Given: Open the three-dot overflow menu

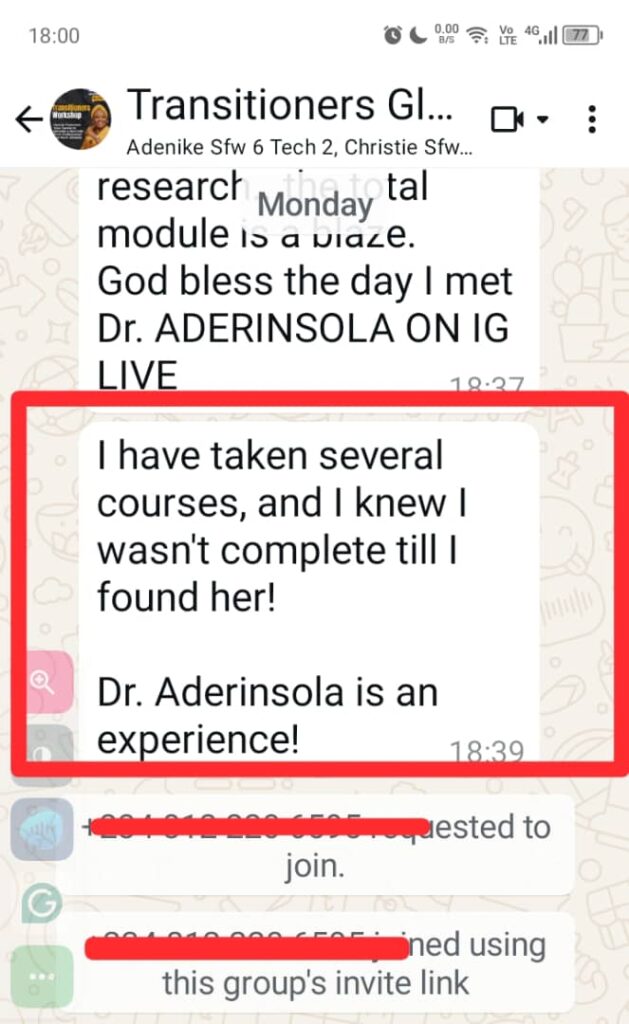Looking at the screenshot, I should (593, 120).
